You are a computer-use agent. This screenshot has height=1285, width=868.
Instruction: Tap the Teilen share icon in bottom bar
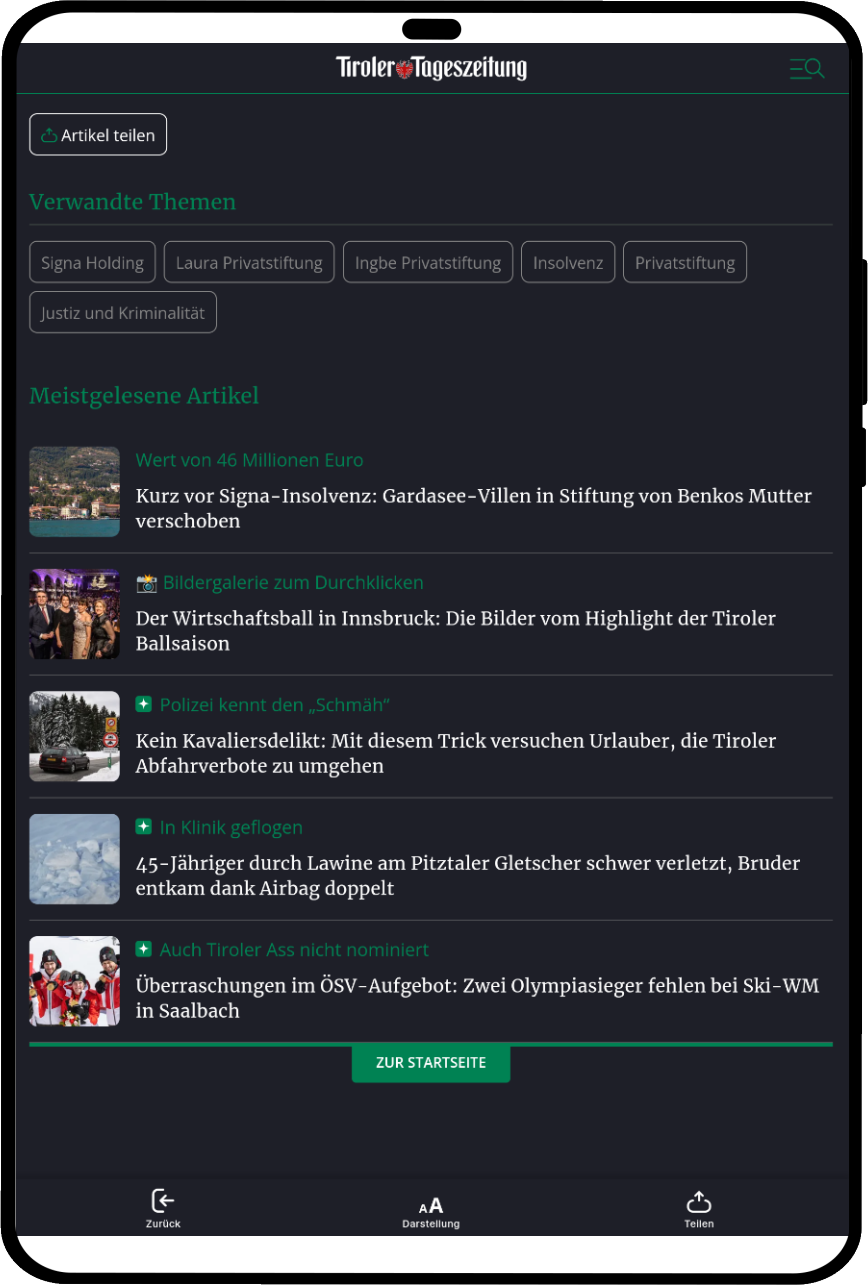point(698,1202)
